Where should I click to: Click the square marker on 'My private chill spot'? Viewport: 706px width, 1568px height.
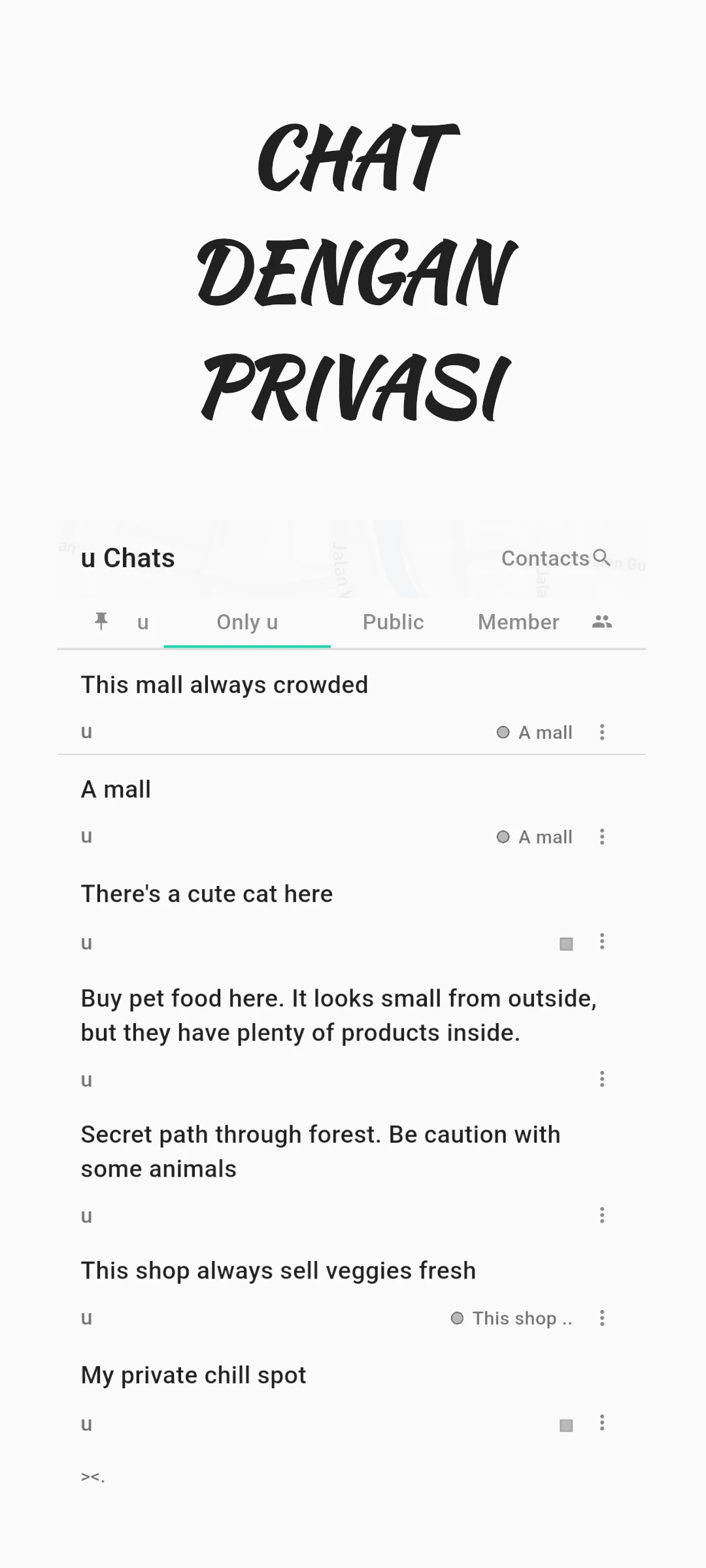[565, 1424]
